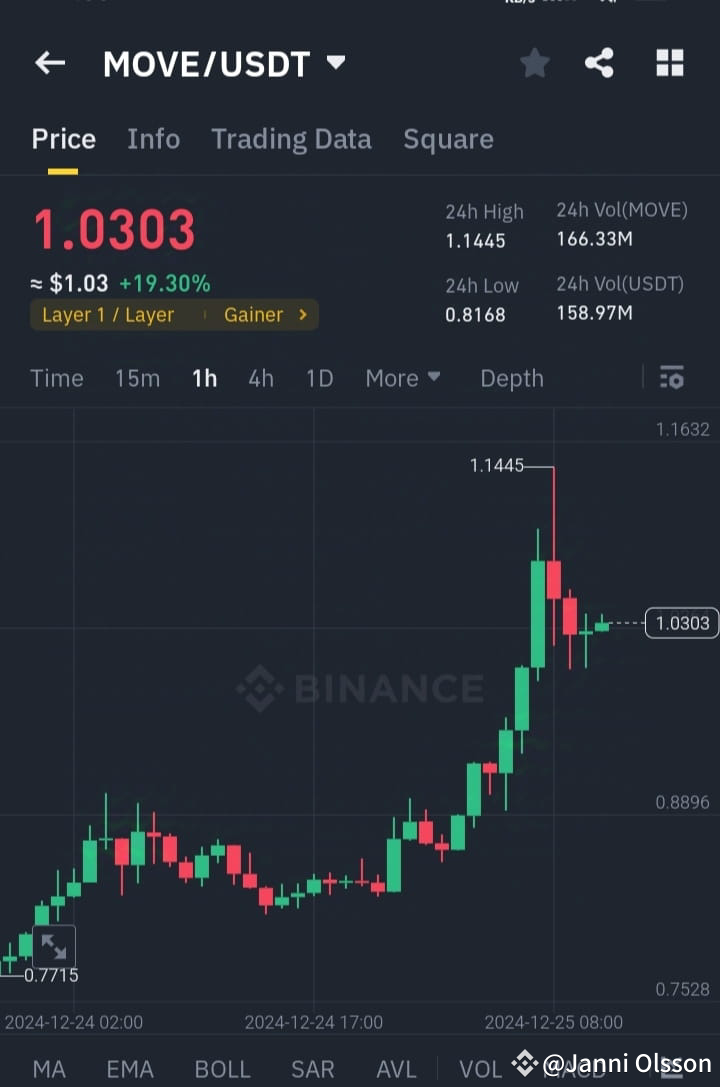Navigate back using the arrow icon
720x1087 pixels.
[49, 62]
